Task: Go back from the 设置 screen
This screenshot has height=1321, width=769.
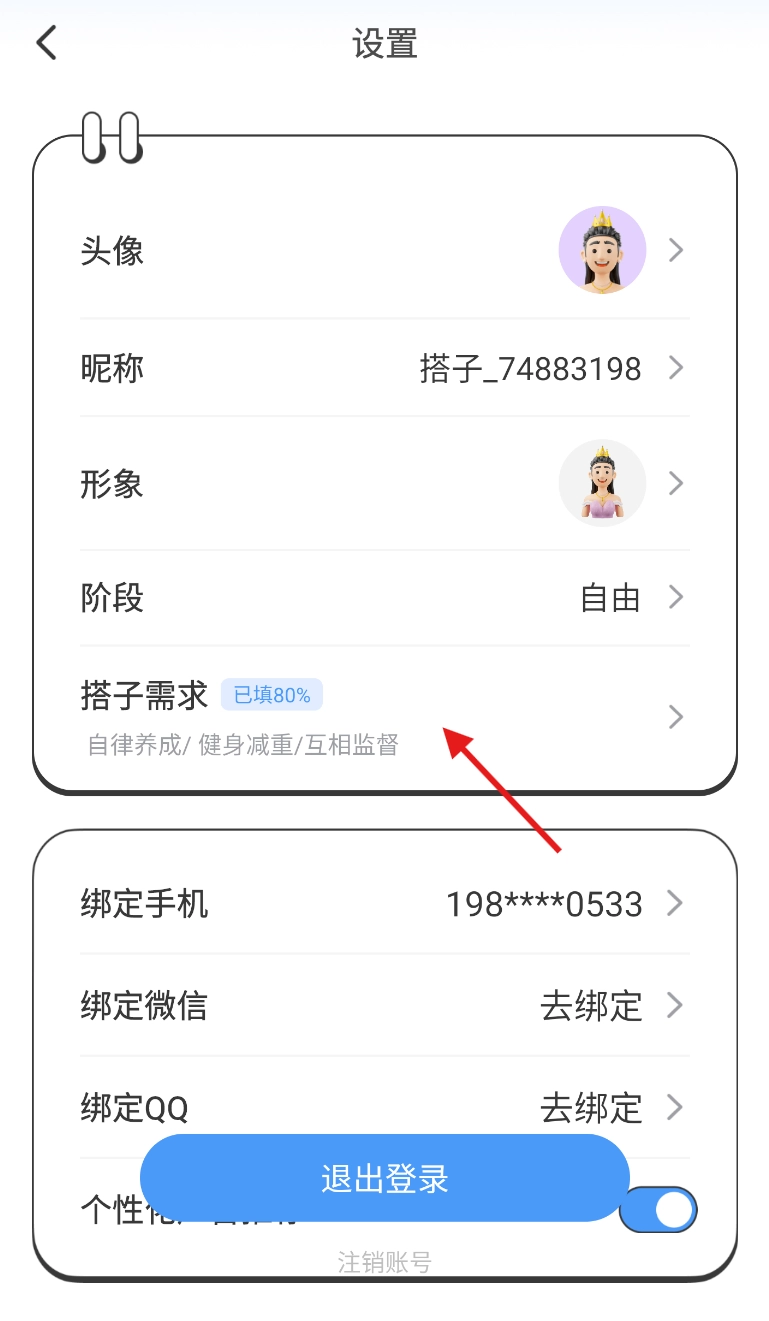Action: (46, 44)
